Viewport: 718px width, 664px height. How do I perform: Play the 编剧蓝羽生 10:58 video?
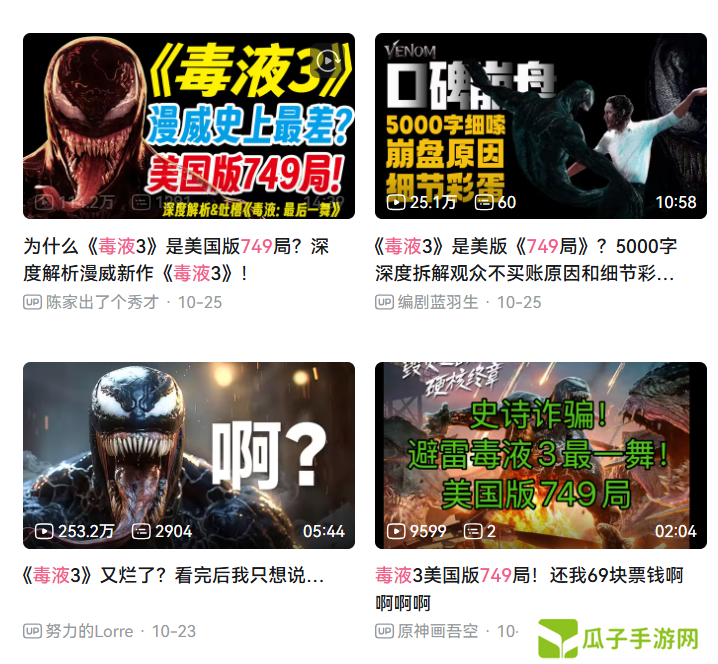point(540,125)
